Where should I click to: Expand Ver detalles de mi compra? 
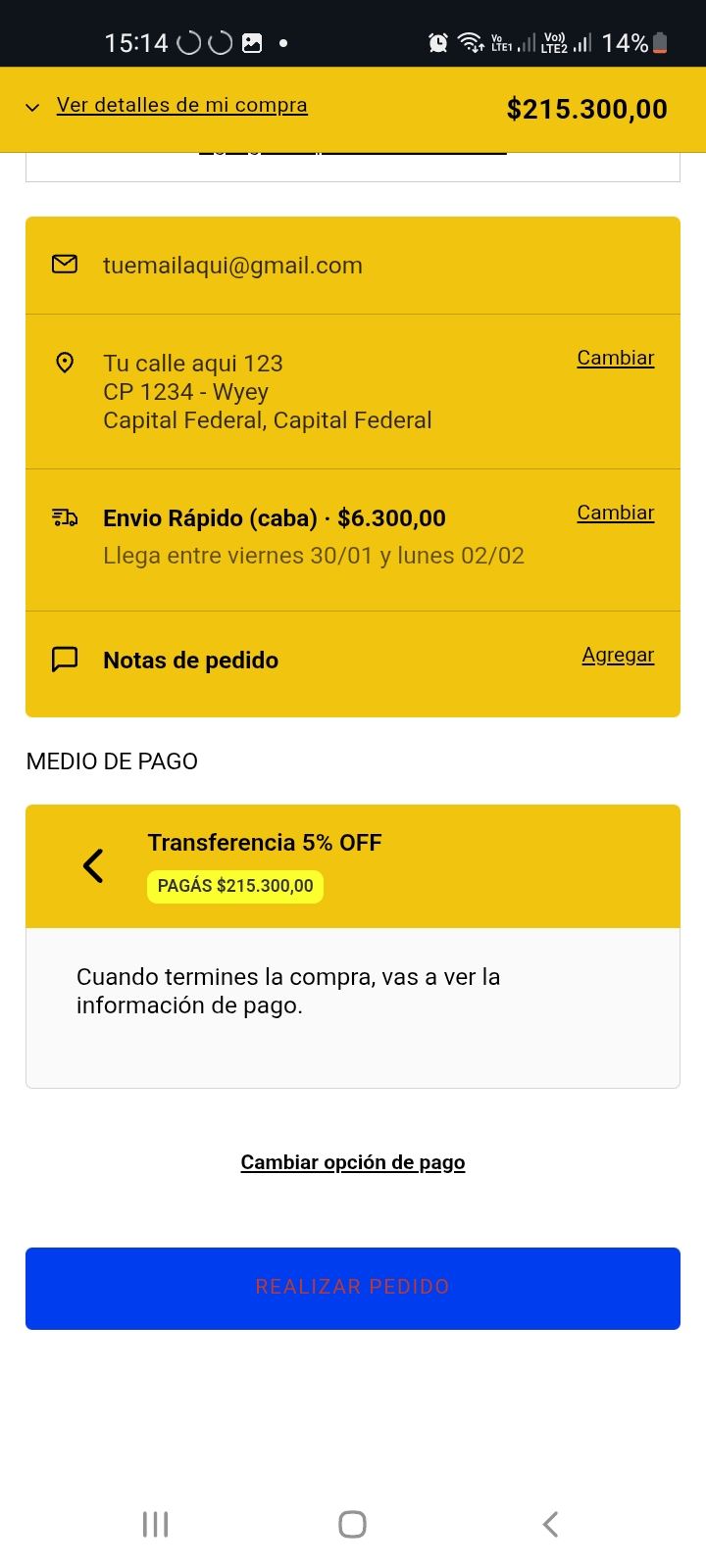point(181,106)
